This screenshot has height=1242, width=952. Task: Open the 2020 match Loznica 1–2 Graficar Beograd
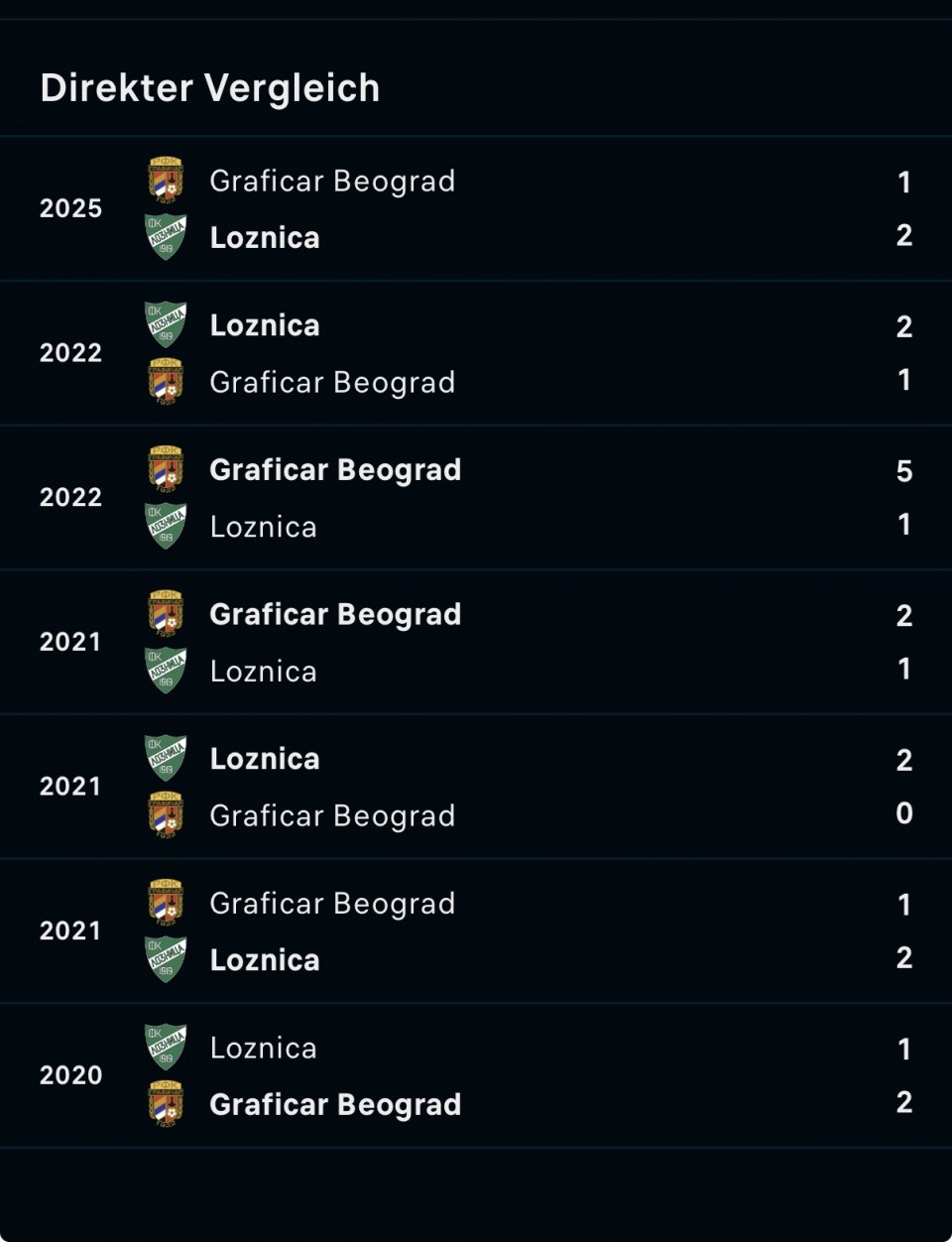[476, 1076]
